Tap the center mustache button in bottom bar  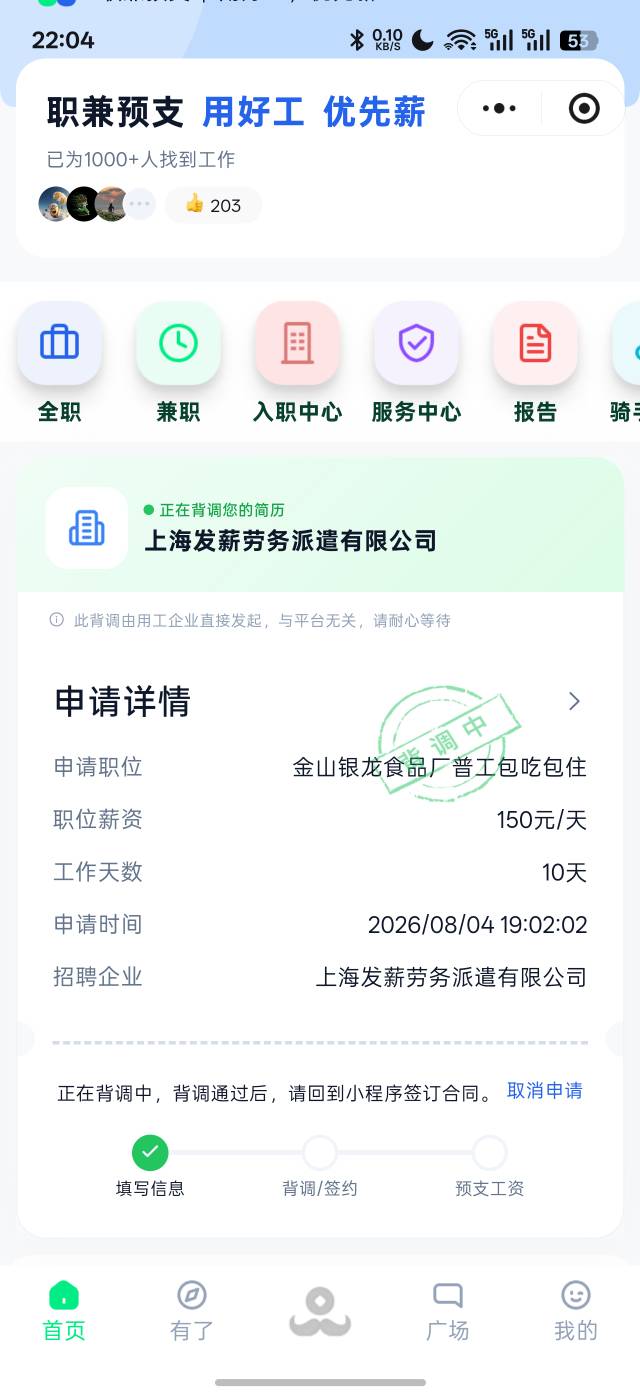320,1310
